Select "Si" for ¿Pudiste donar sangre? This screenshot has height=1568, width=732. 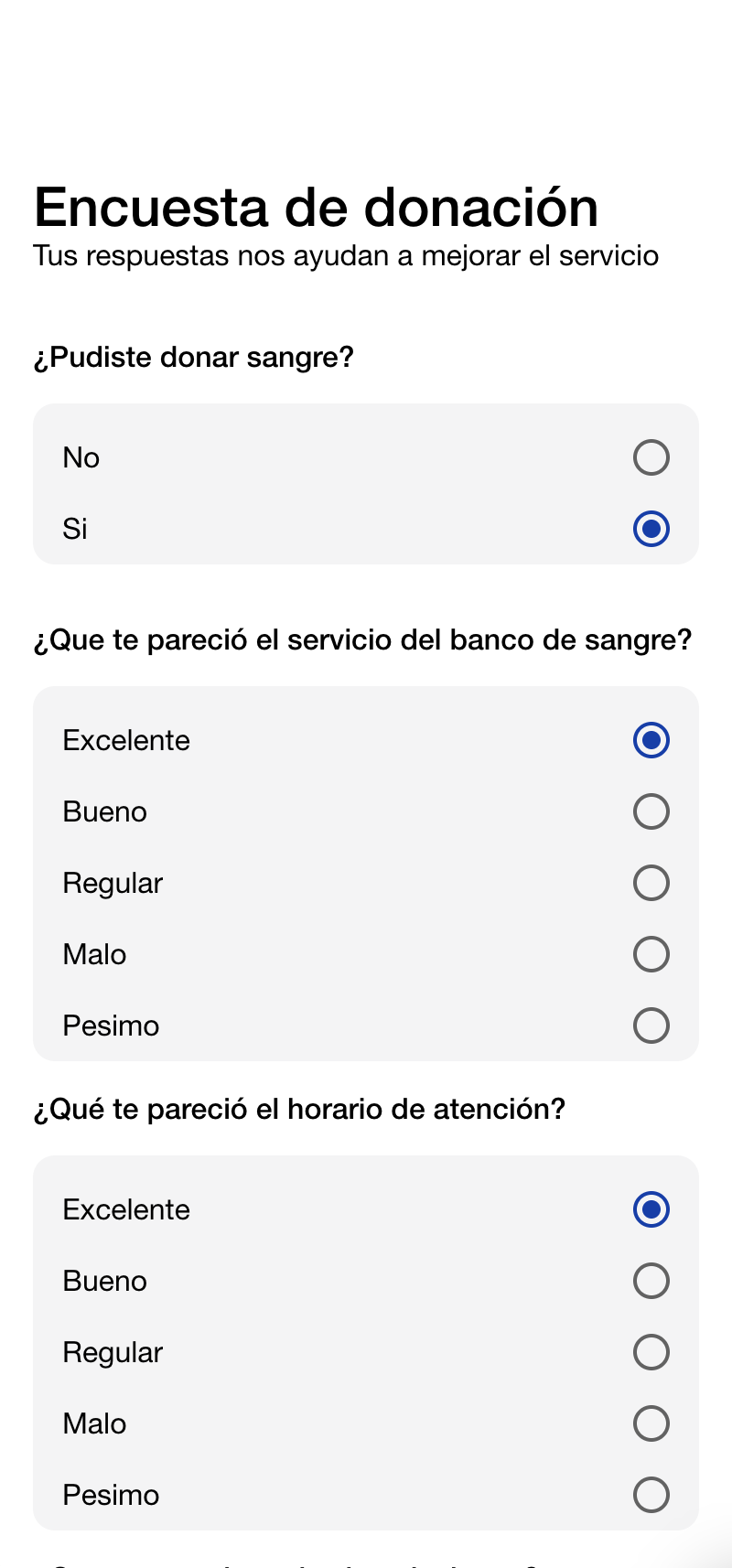(x=651, y=529)
